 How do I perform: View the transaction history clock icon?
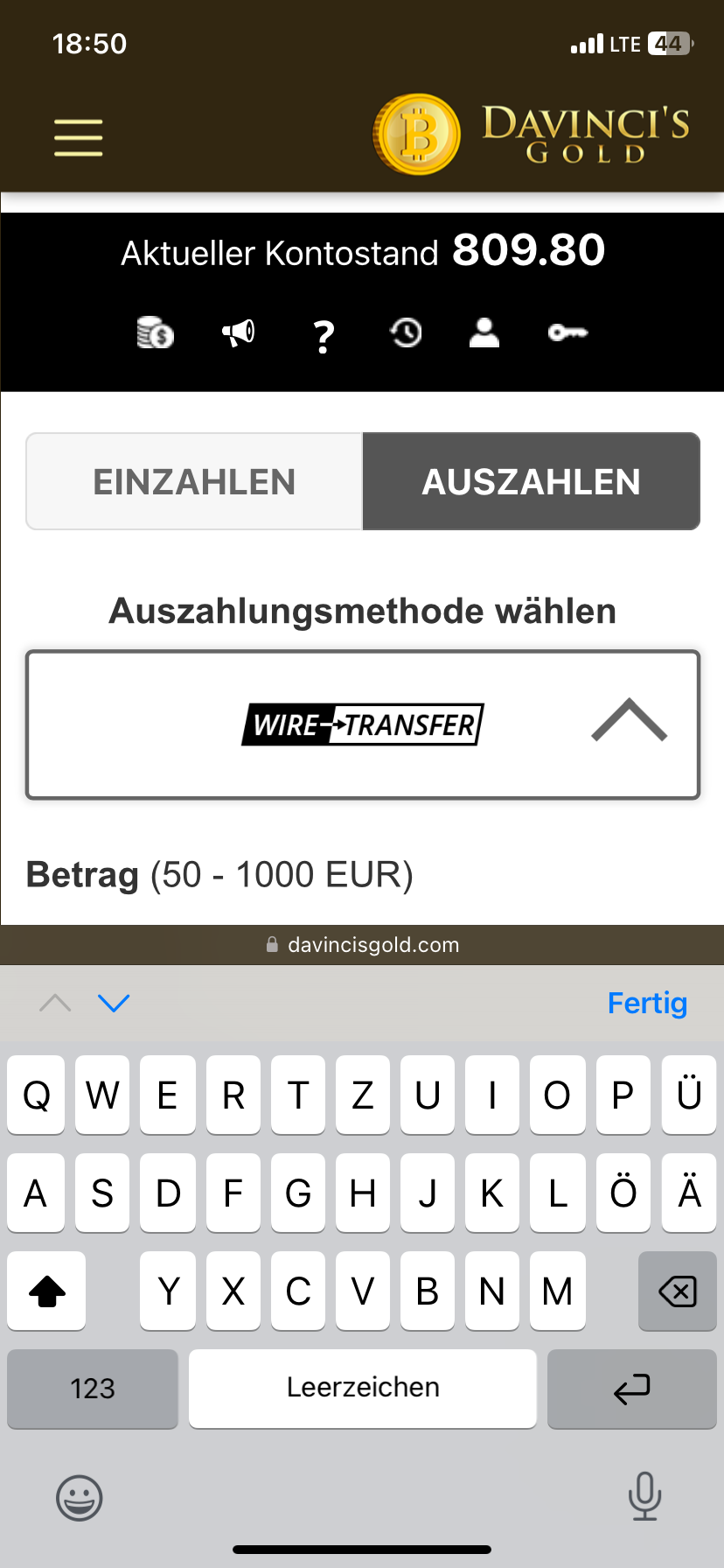point(406,332)
